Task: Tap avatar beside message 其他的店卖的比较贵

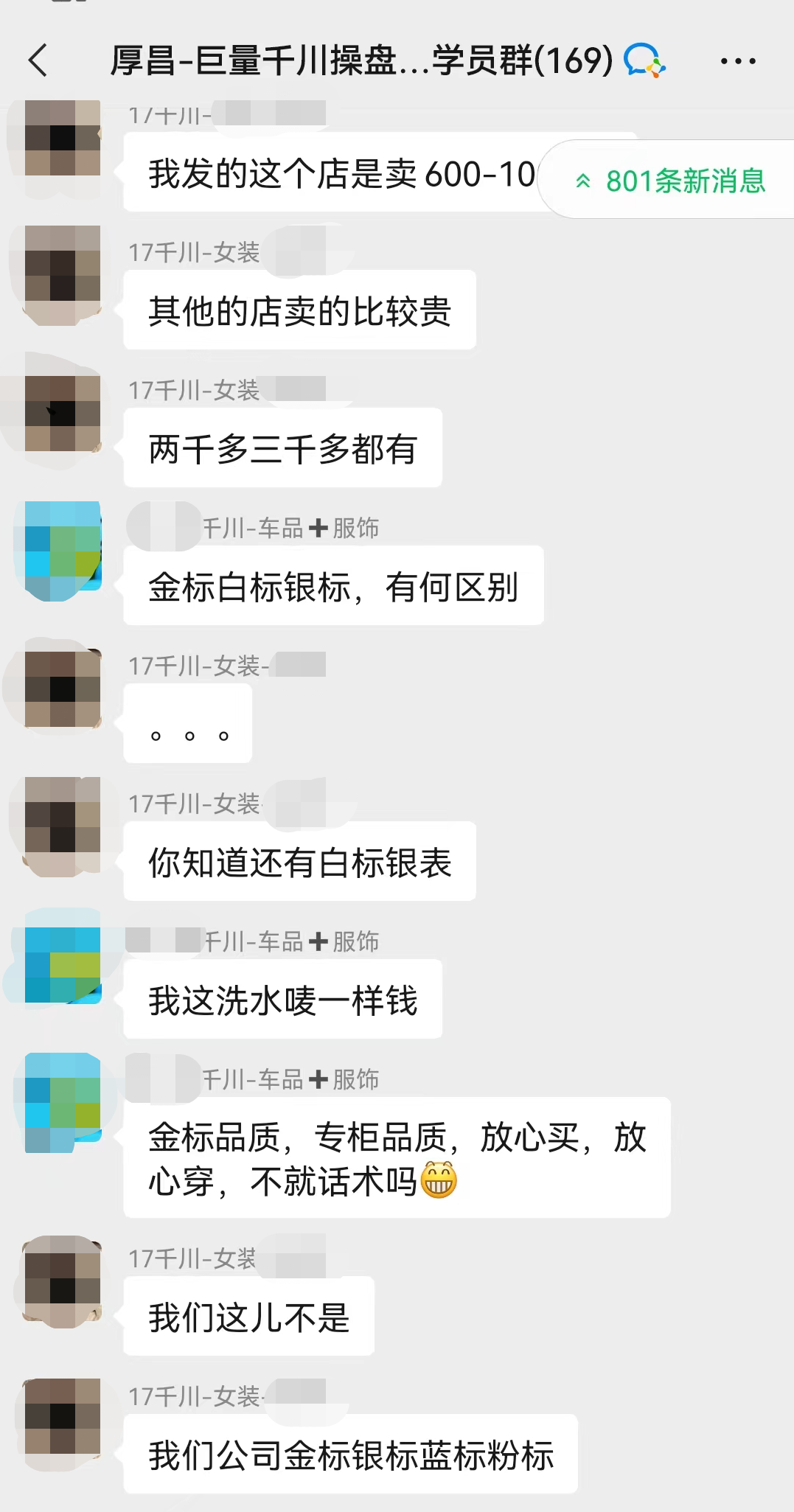Action: pos(63,275)
